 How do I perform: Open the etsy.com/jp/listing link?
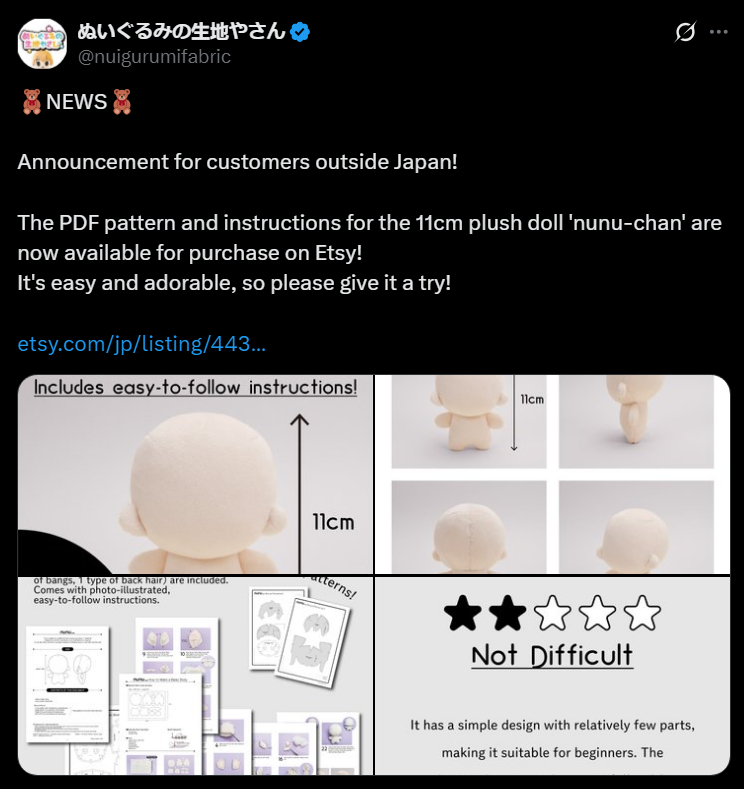(x=141, y=344)
